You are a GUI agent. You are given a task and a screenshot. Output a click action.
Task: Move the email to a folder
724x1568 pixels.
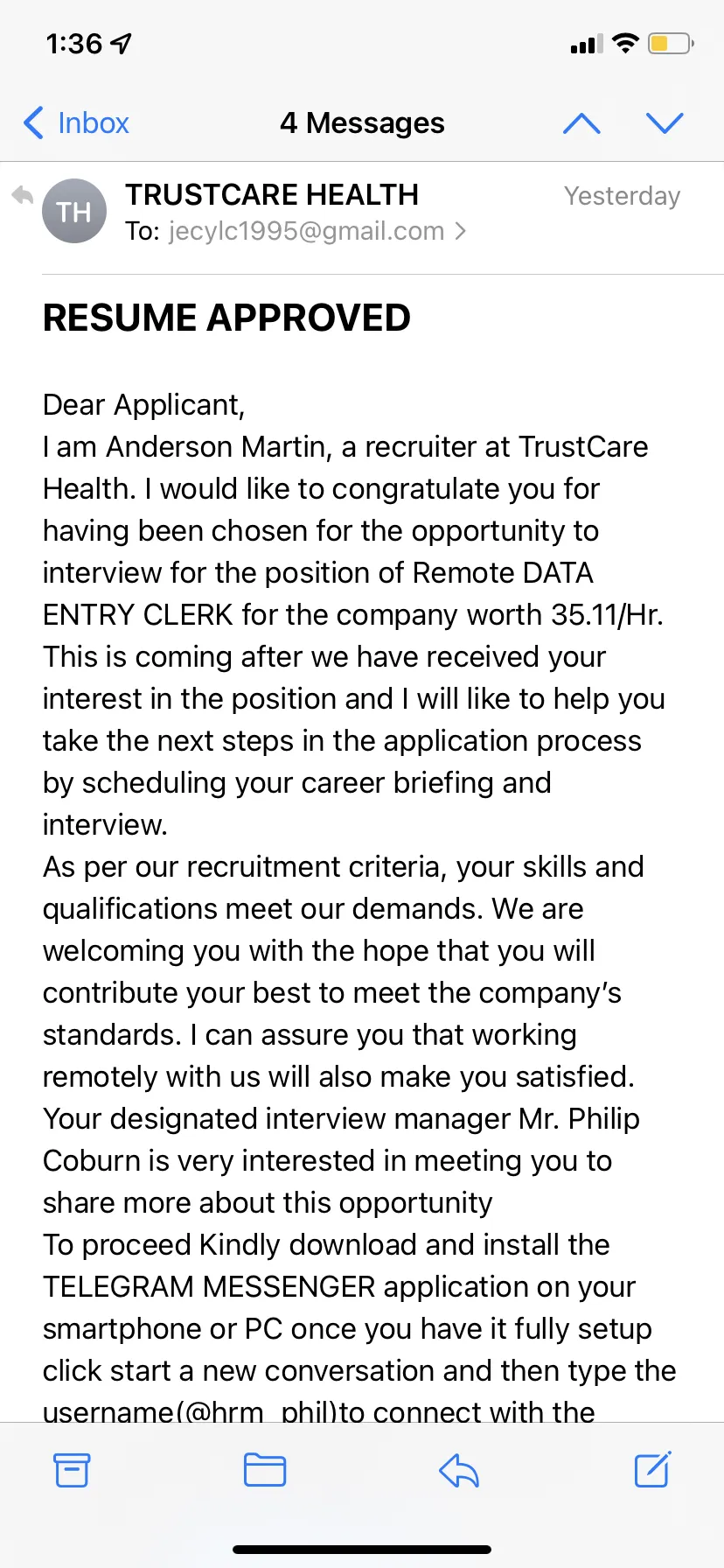265,1469
